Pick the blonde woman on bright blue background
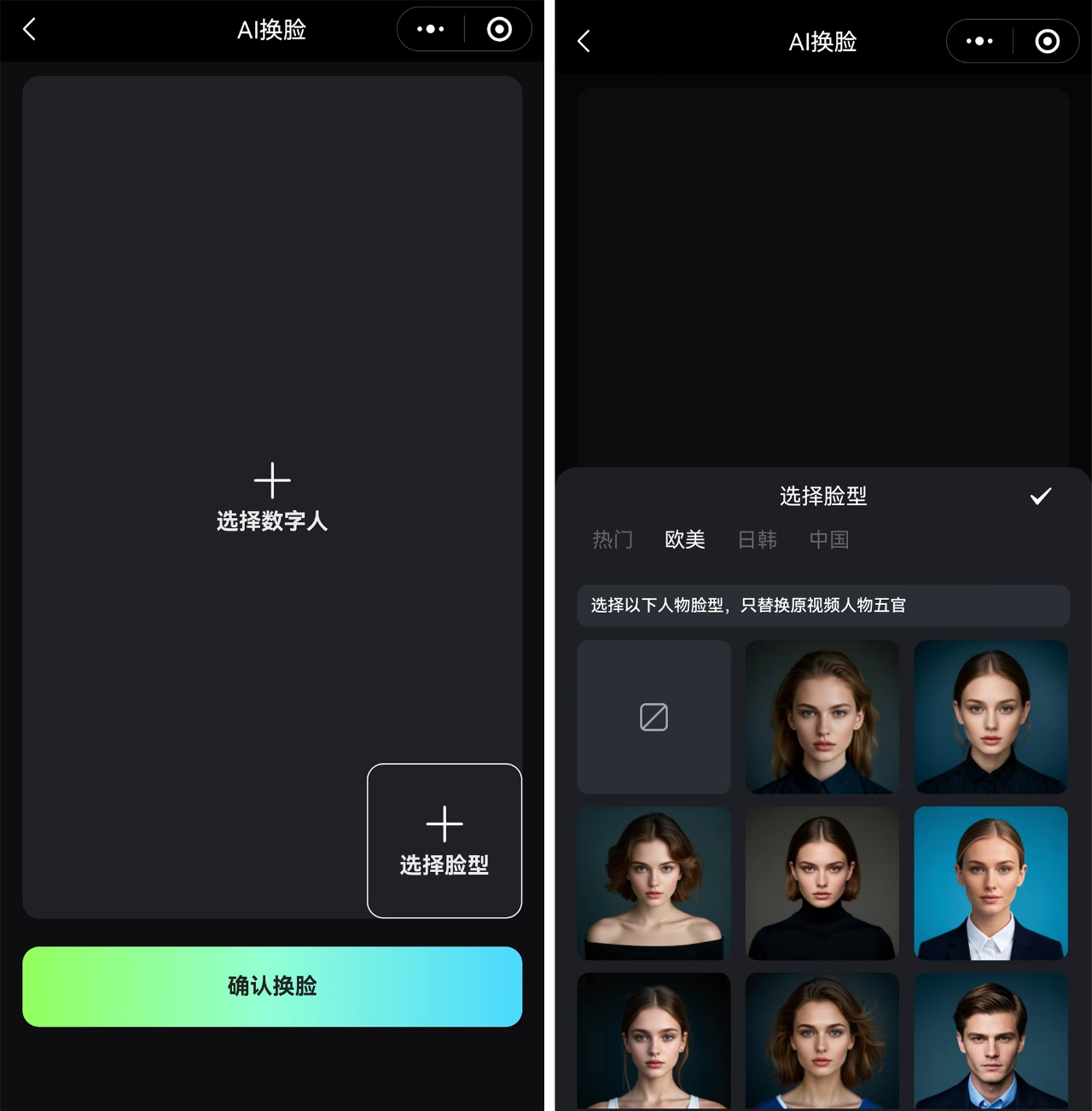 coord(990,883)
